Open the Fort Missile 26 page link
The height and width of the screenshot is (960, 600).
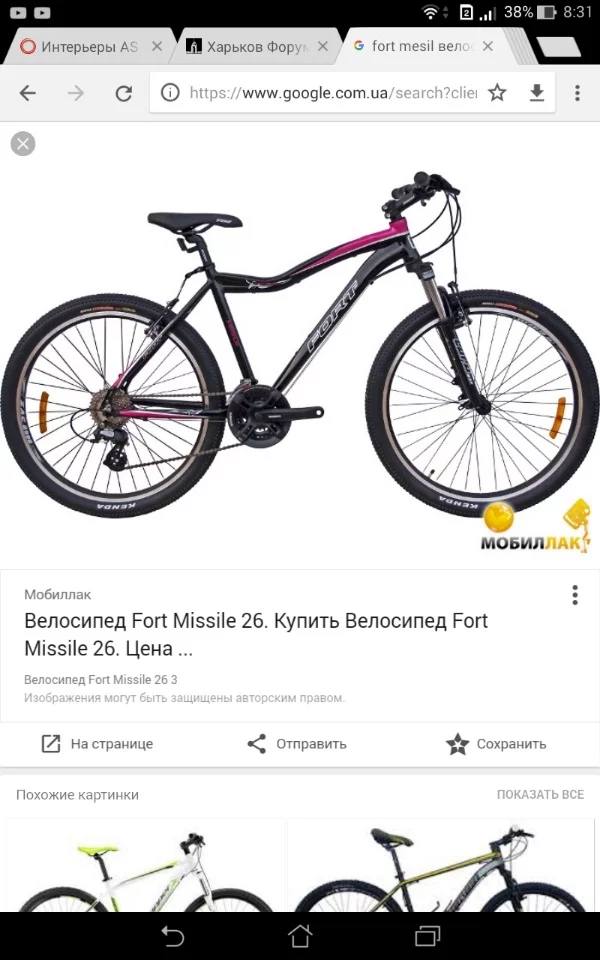[x=255, y=634]
